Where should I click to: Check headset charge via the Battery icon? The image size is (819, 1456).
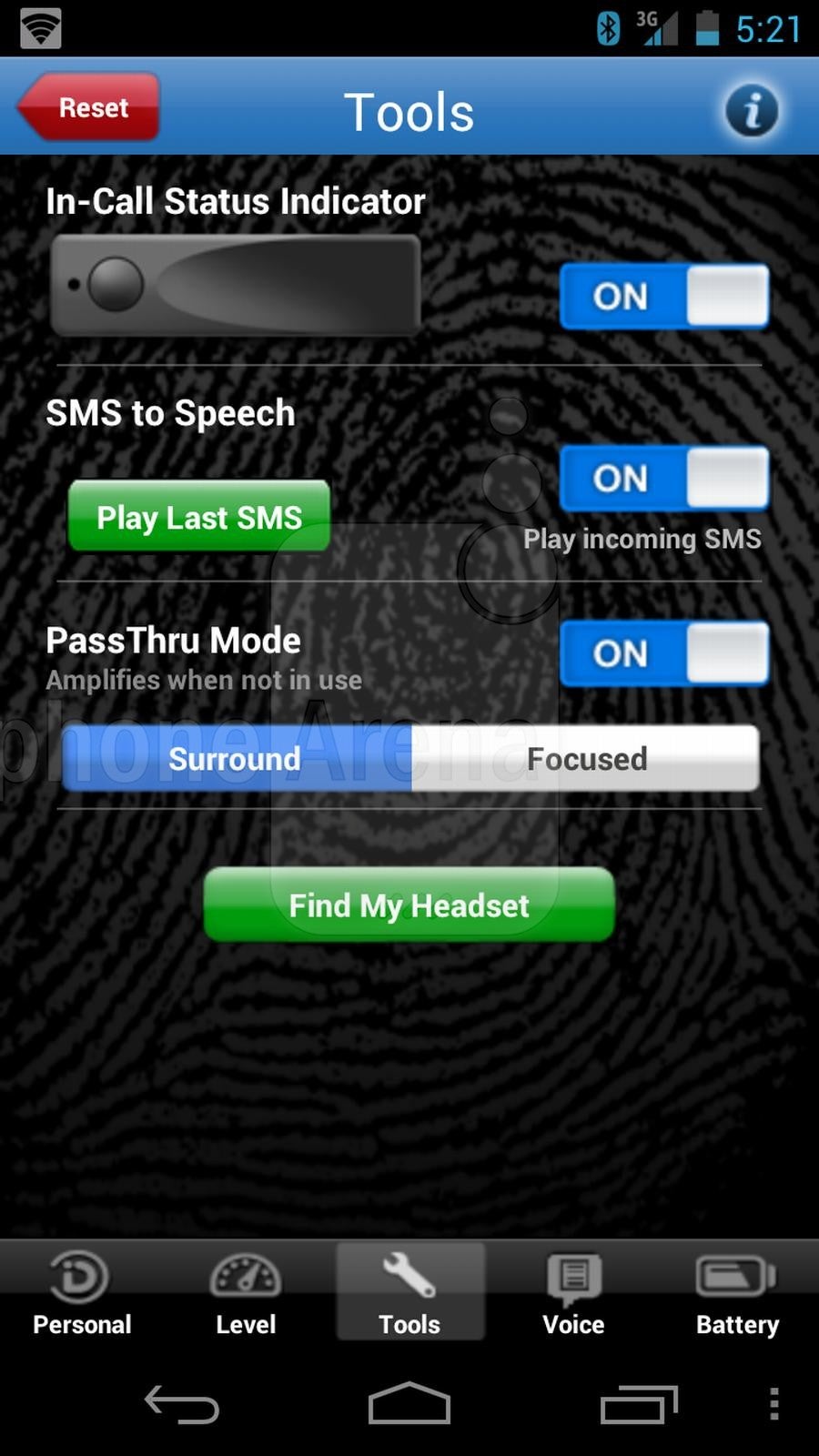pyautogui.click(x=736, y=1279)
